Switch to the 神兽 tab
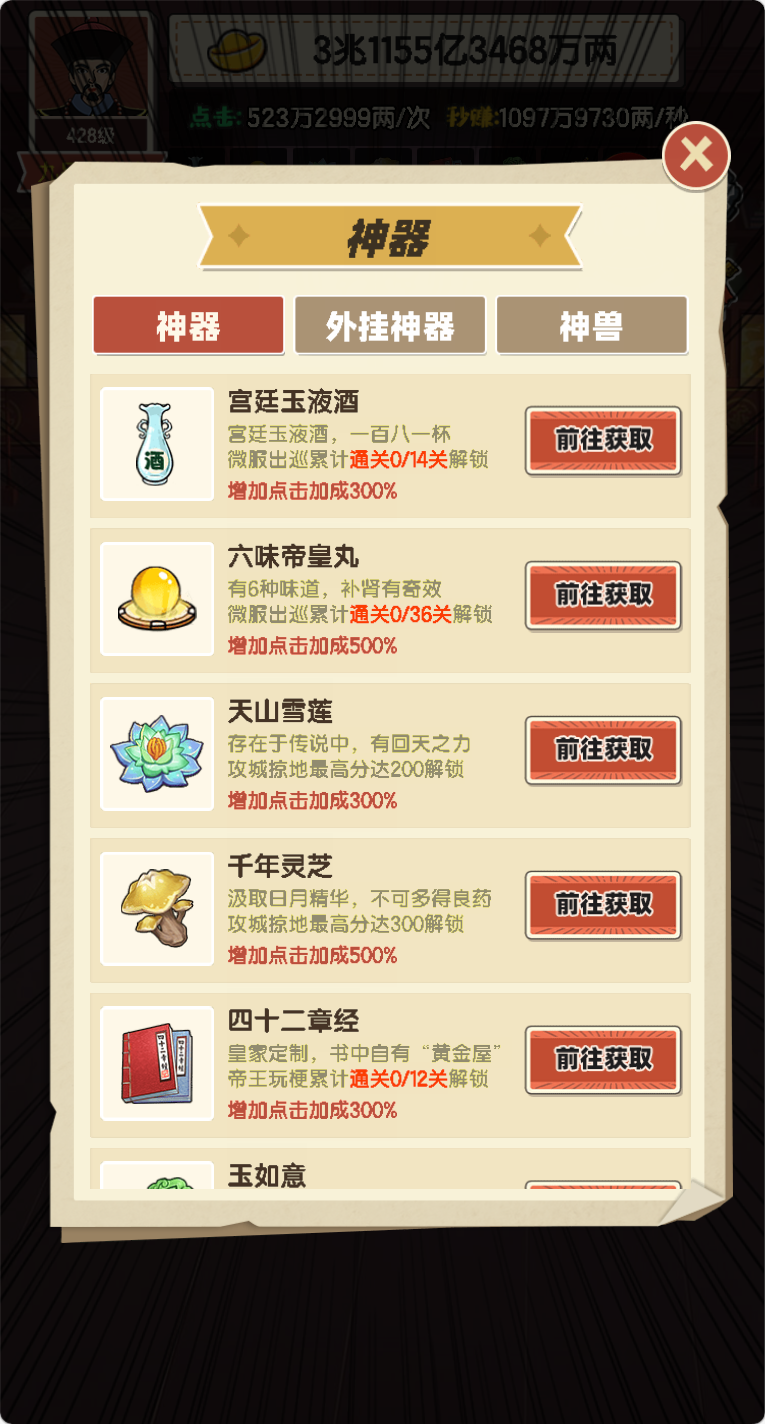765x1424 pixels. [591, 325]
